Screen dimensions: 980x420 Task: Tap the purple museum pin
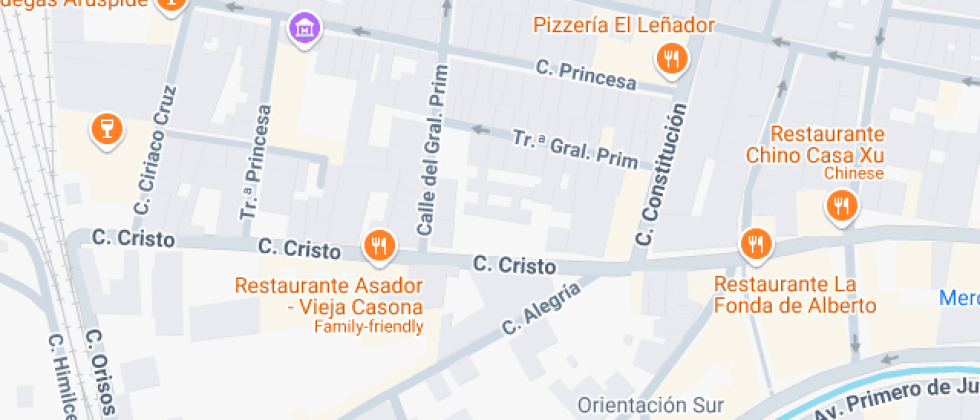tap(304, 28)
